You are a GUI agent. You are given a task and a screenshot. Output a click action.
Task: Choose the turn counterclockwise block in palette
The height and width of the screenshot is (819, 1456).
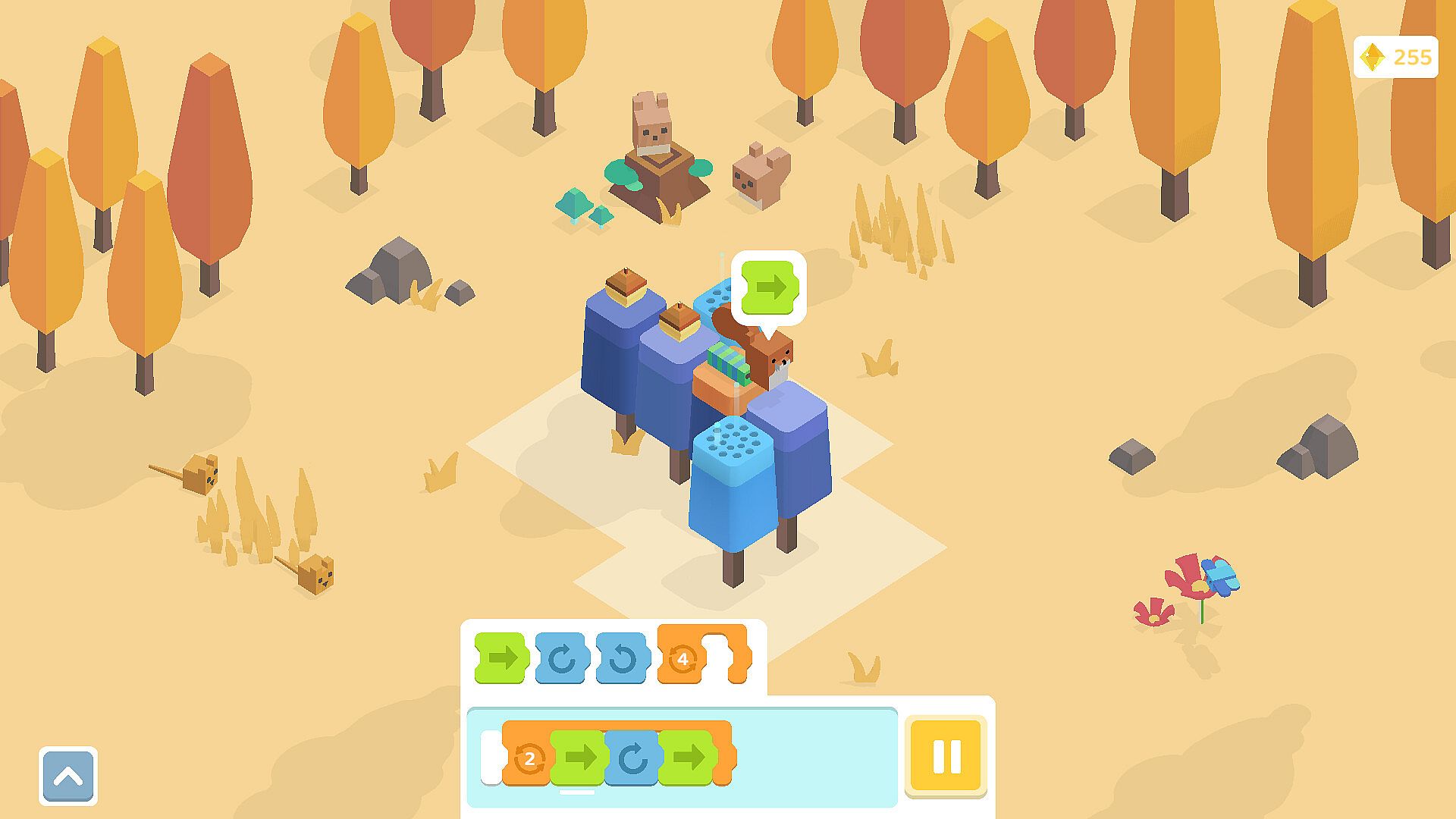click(x=623, y=658)
